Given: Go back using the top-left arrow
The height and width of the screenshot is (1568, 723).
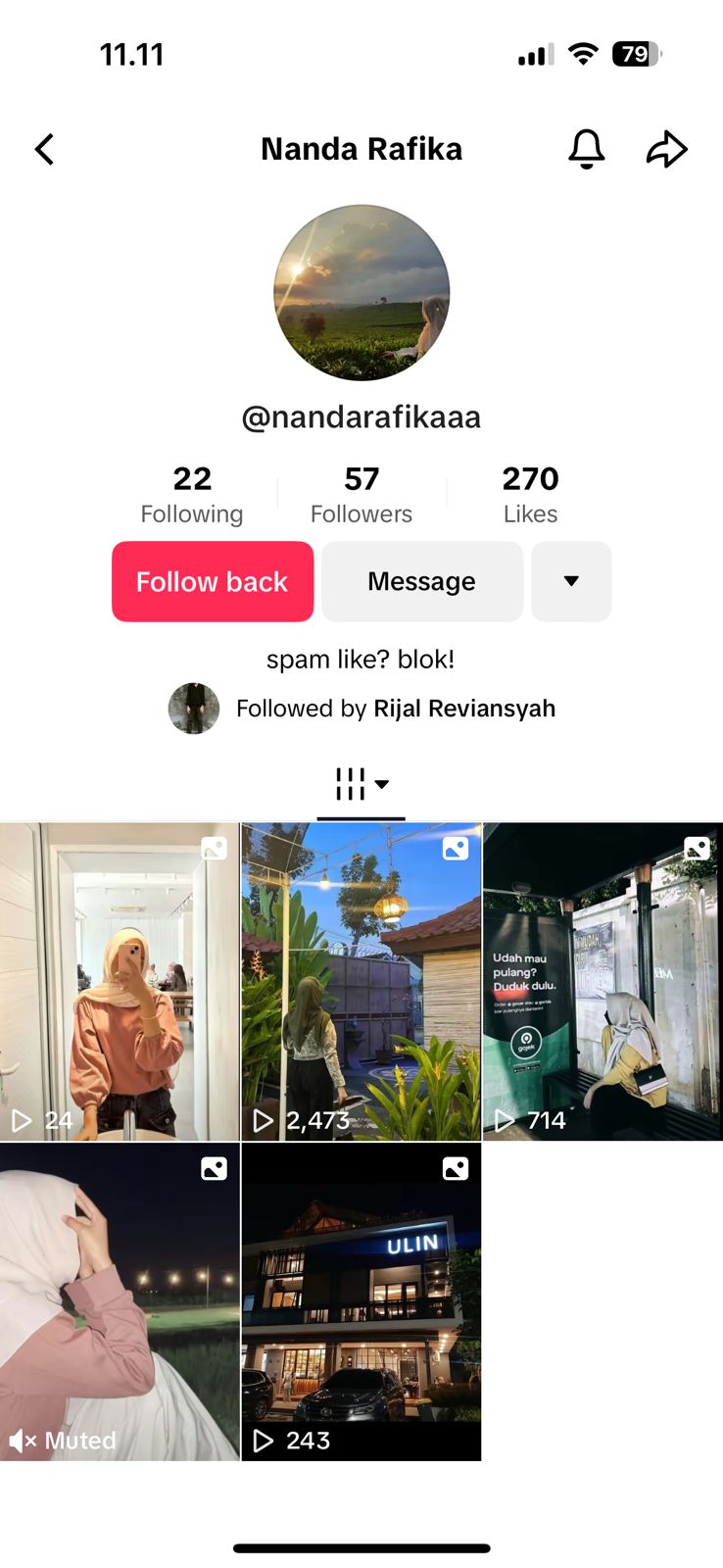Looking at the screenshot, I should coord(45,150).
